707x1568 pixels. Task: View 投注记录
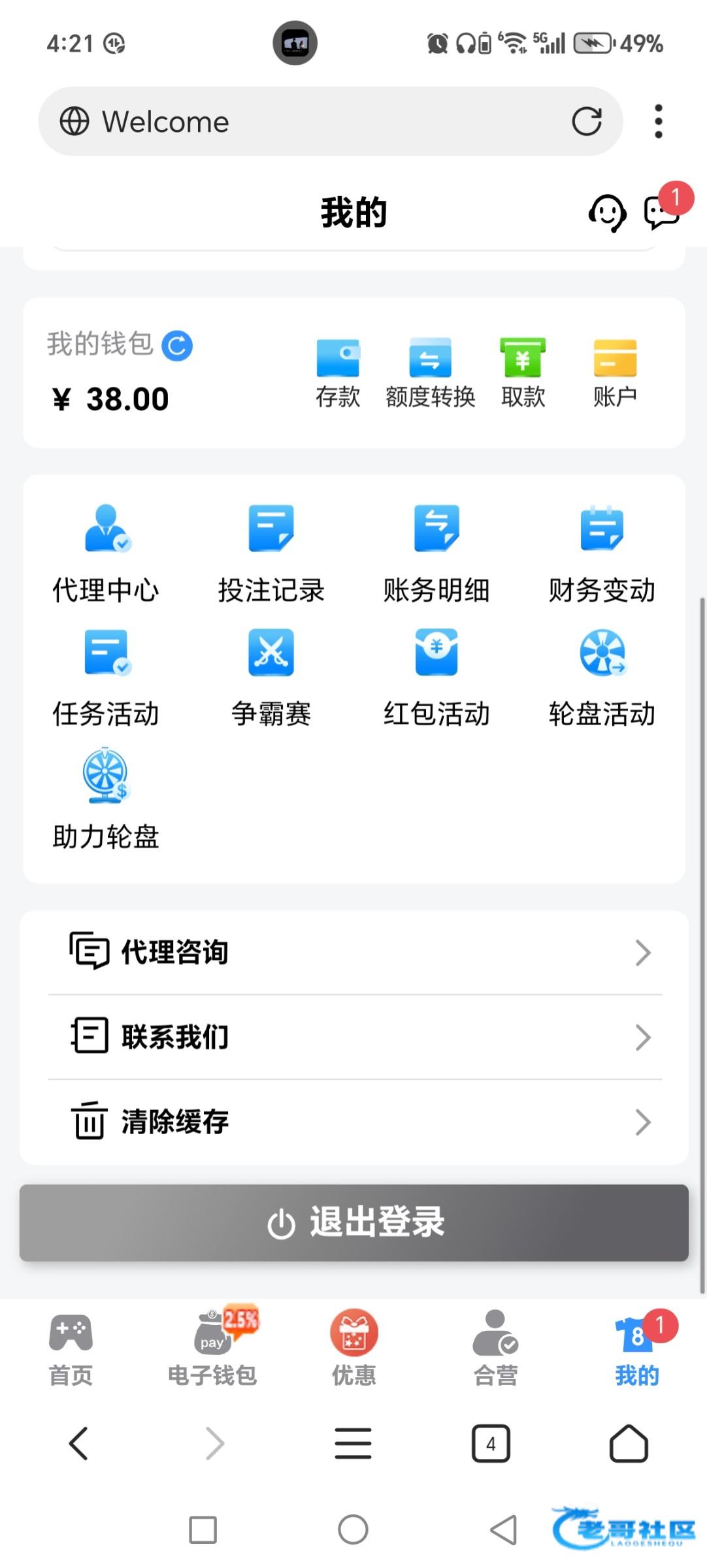click(x=271, y=553)
